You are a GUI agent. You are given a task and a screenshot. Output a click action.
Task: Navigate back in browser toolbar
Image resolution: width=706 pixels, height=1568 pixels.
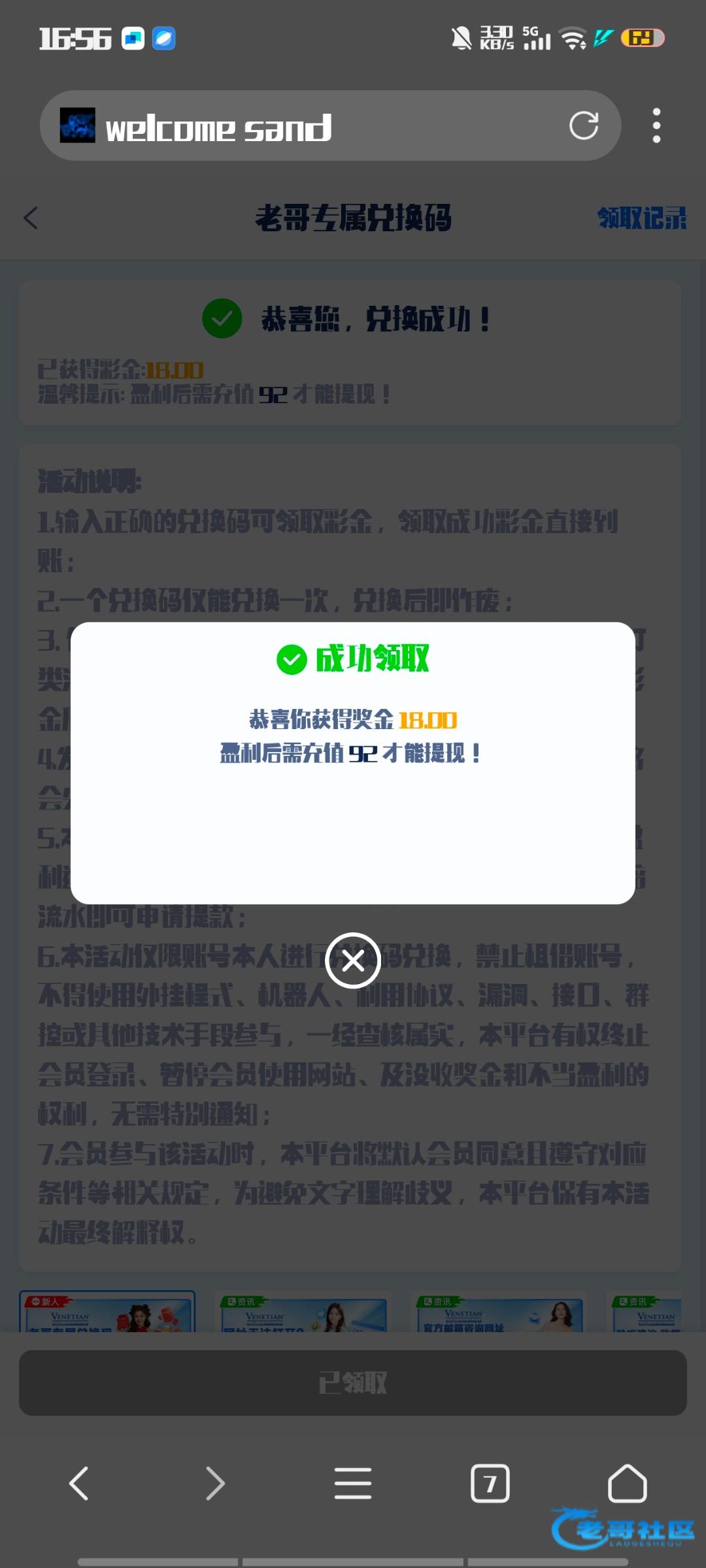79,1483
